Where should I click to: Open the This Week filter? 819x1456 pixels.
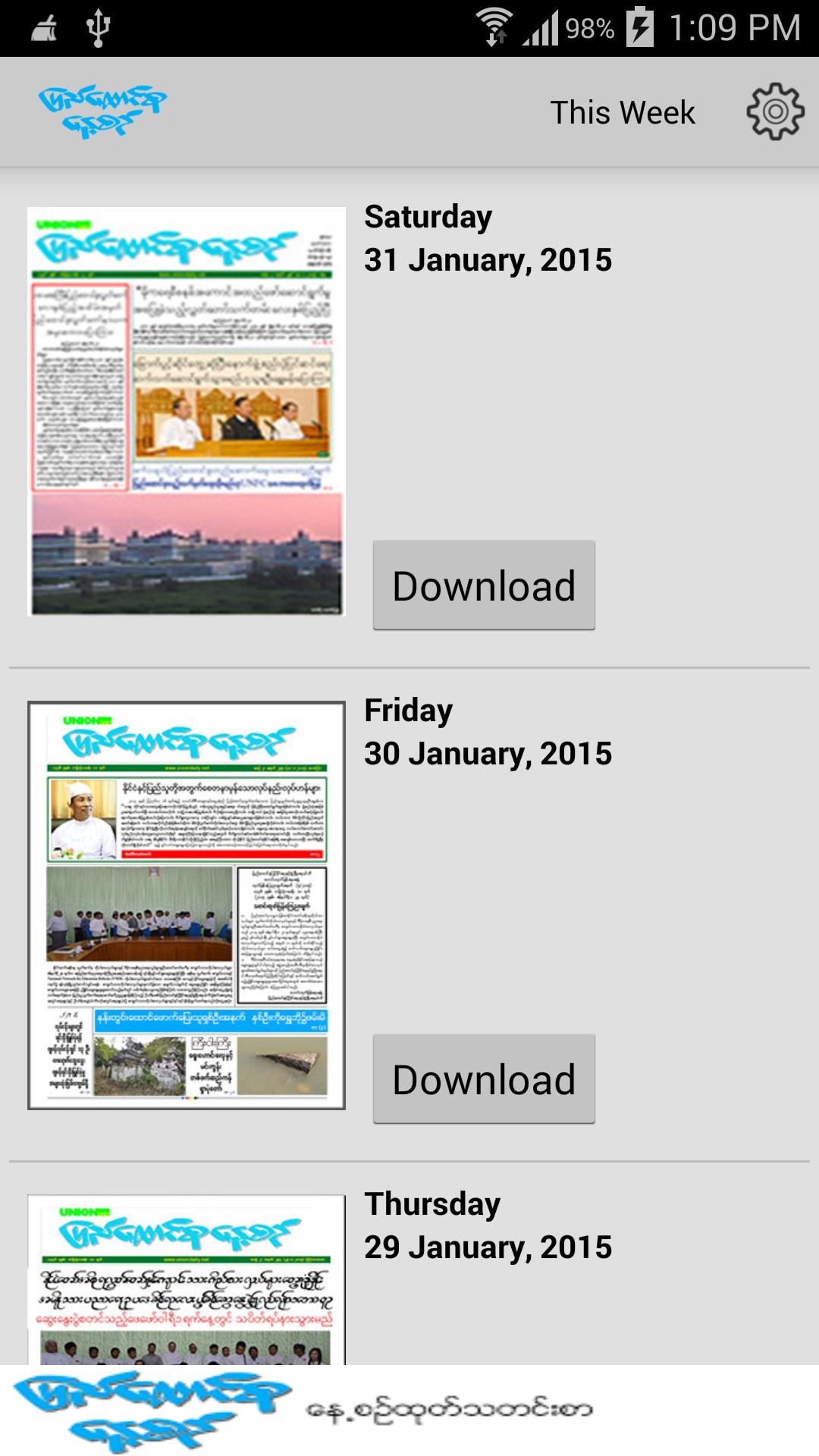(x=622, y=113)
